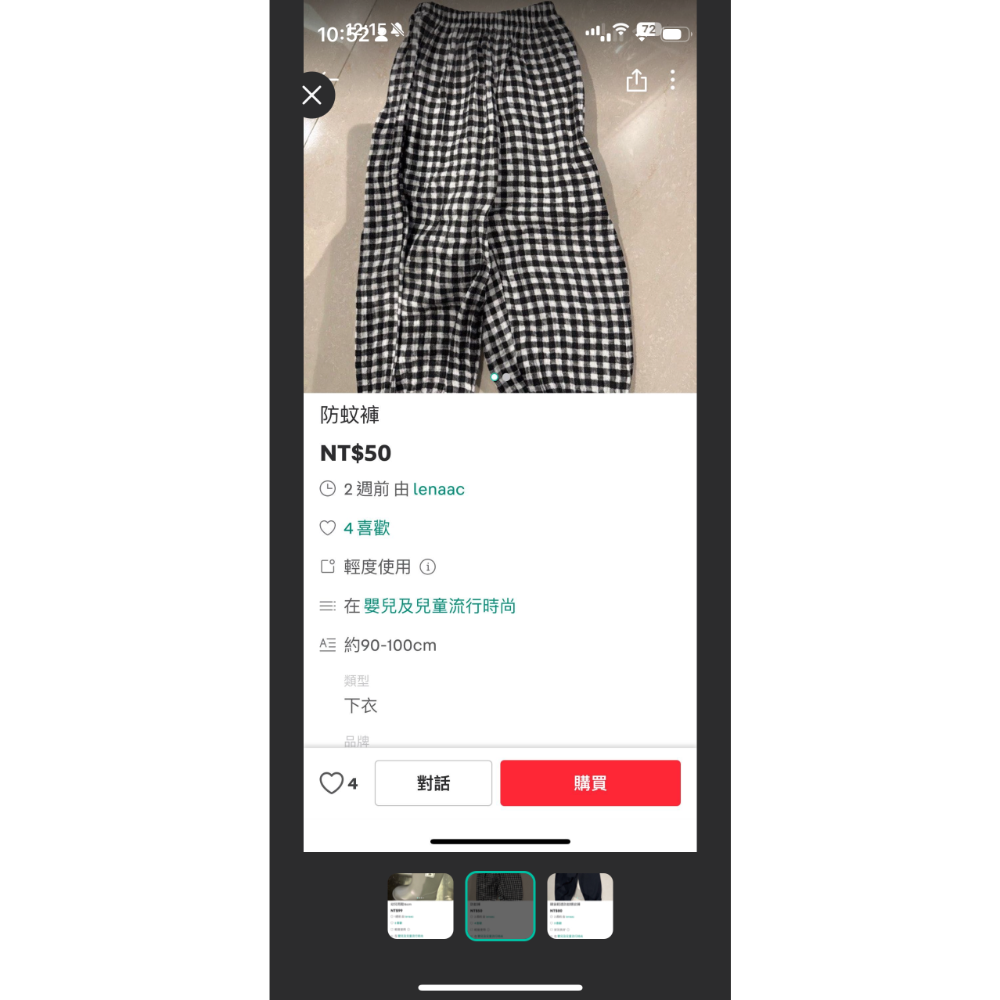Close the image viewer with the X
This screenshot has height=1000, width=1000.
tap(312, 95)
